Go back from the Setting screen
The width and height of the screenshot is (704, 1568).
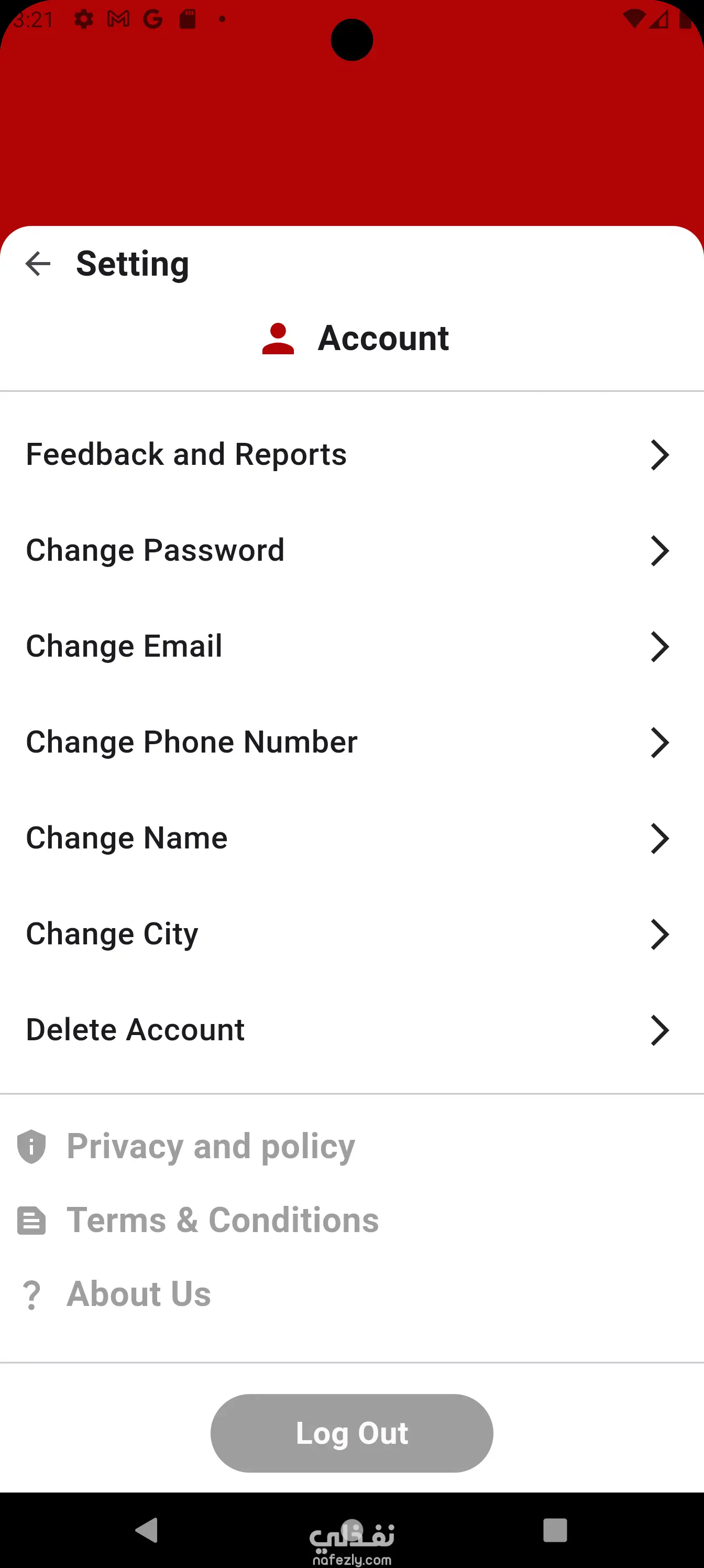38,264
